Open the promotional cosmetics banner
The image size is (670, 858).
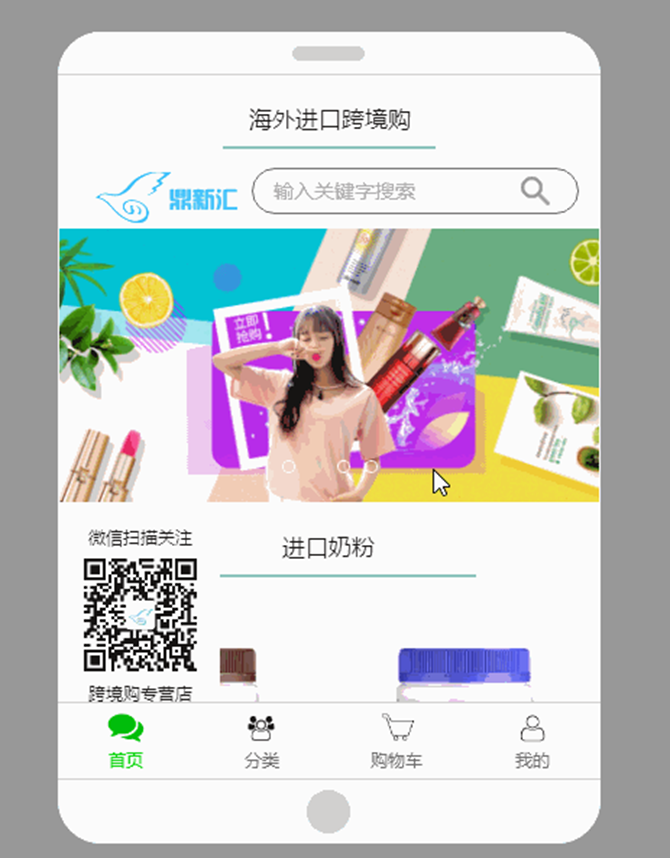[329, 365]
